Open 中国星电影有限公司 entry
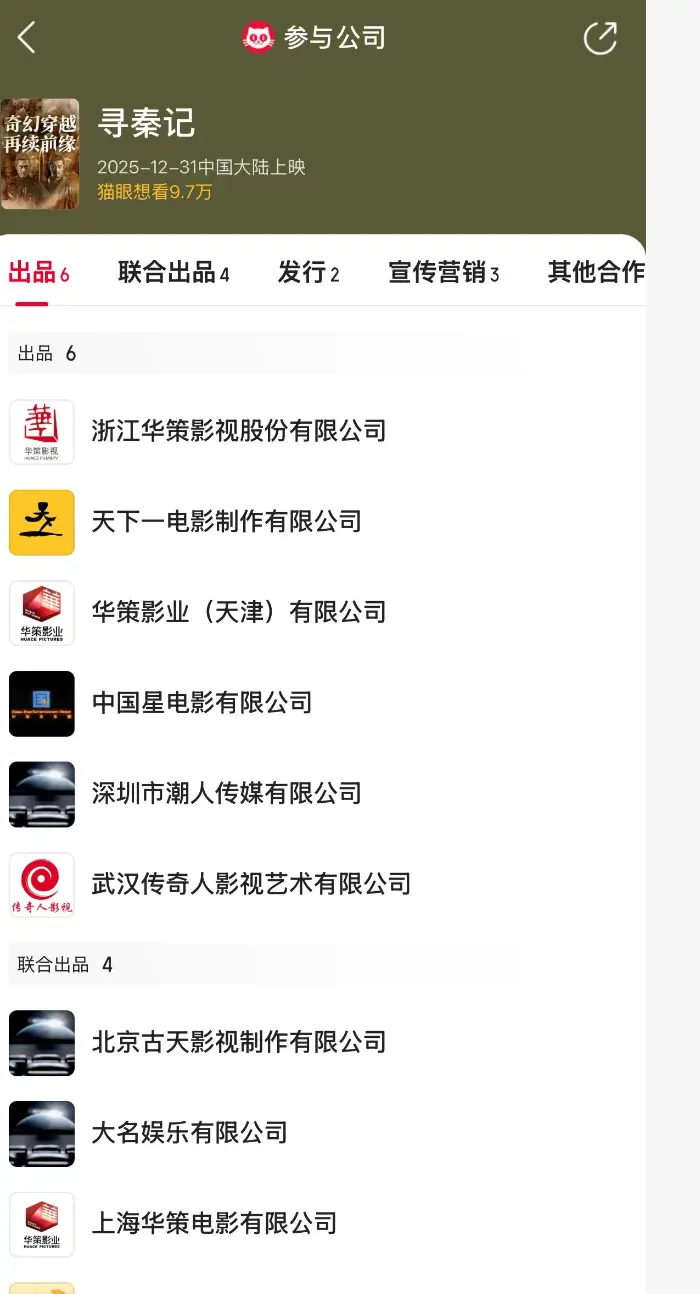The image size is (700, 1294). [x=202, y=703]
